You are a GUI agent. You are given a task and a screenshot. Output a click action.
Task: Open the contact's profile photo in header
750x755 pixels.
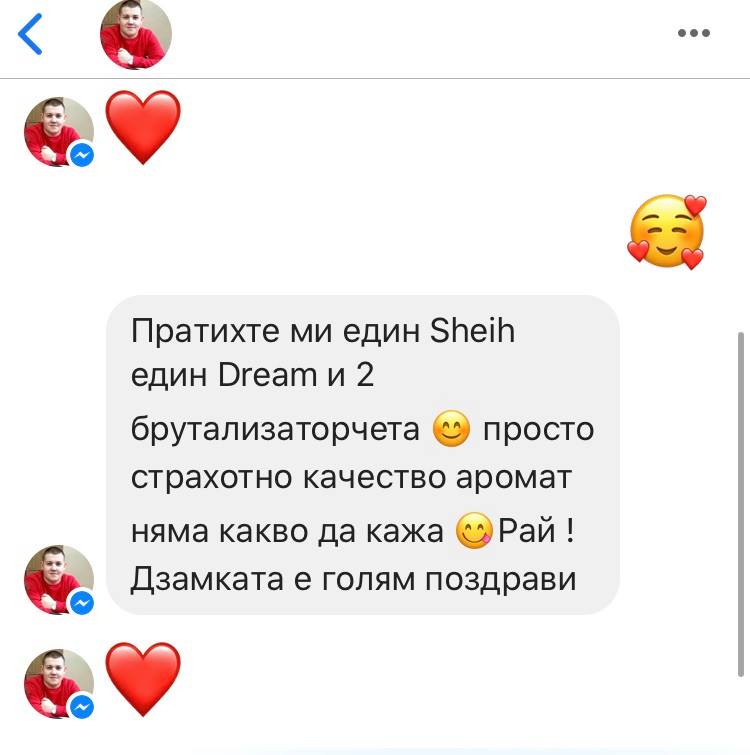136,34
